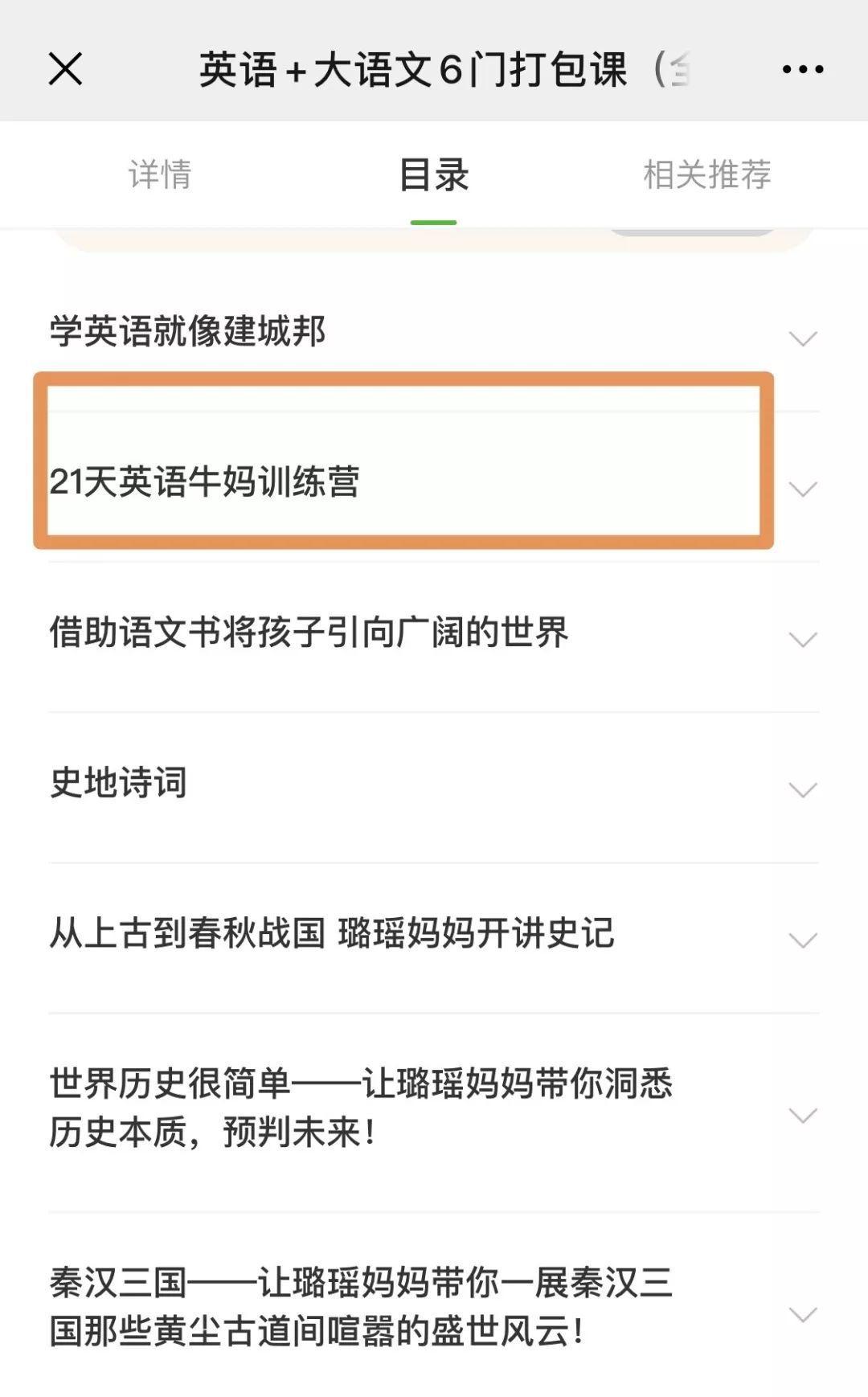Viewport: 868px width, 1397px height.
Task: Select the 目录 tab
Action: point(434,174)
